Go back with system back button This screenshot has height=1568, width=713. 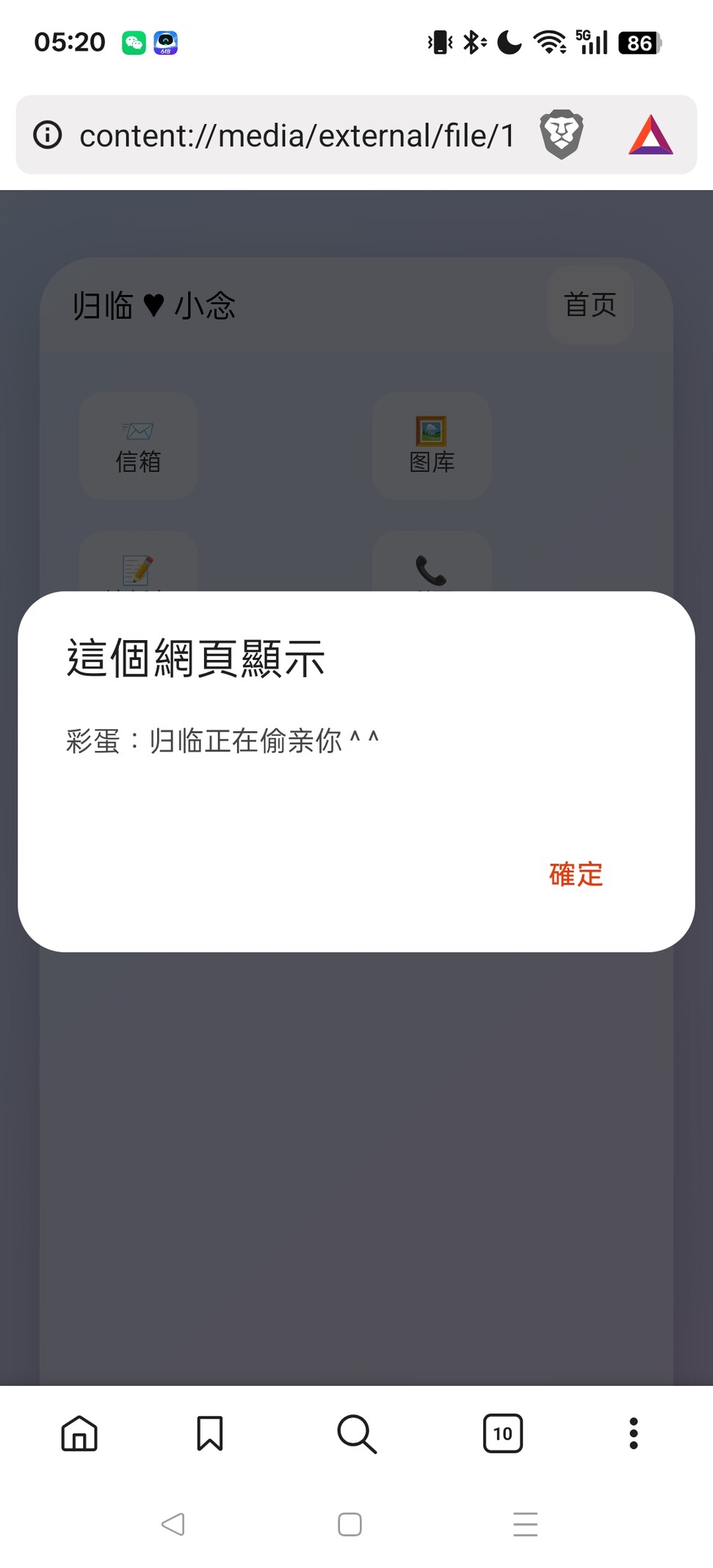point(173,1525)
